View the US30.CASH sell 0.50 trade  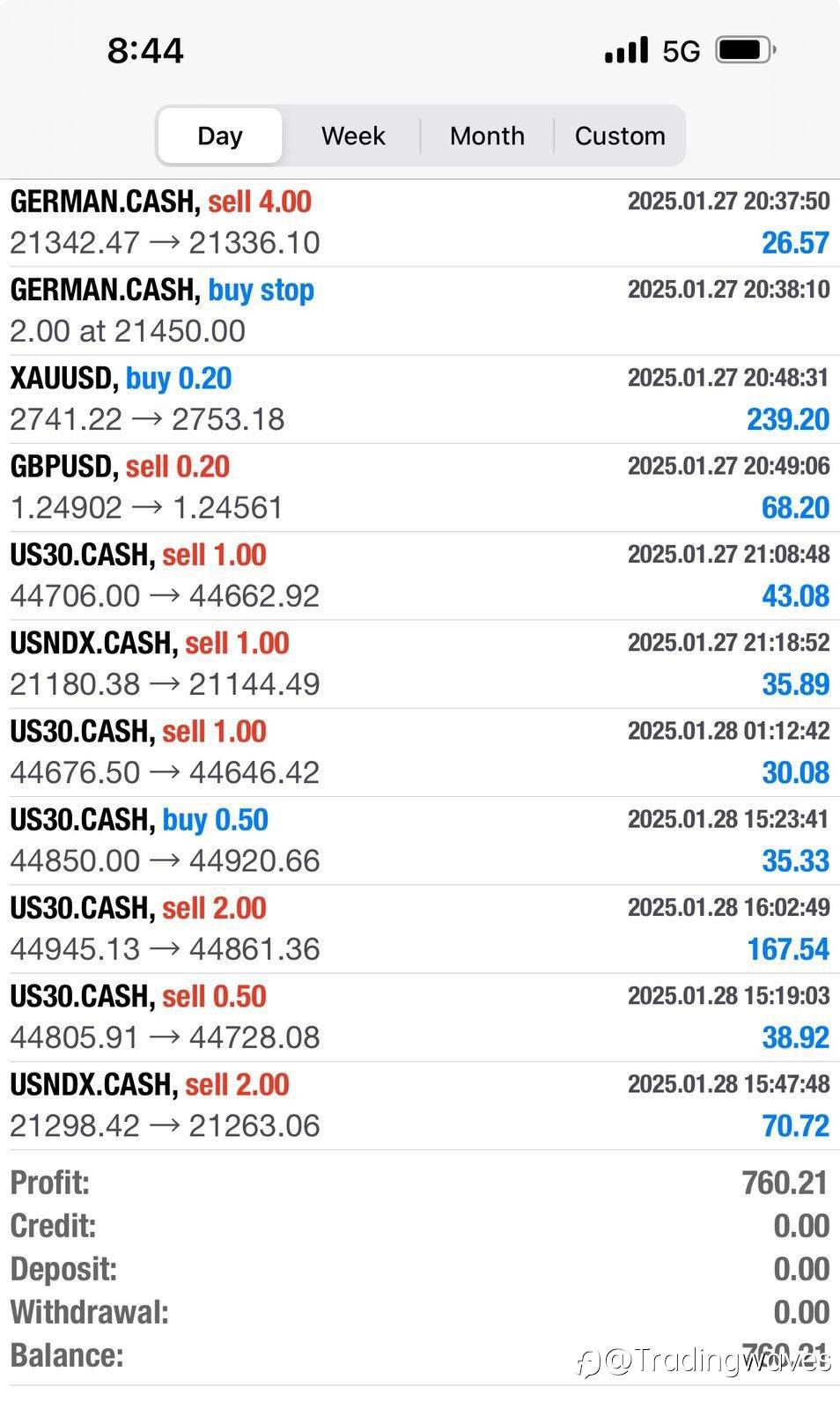click(420, 1017)
